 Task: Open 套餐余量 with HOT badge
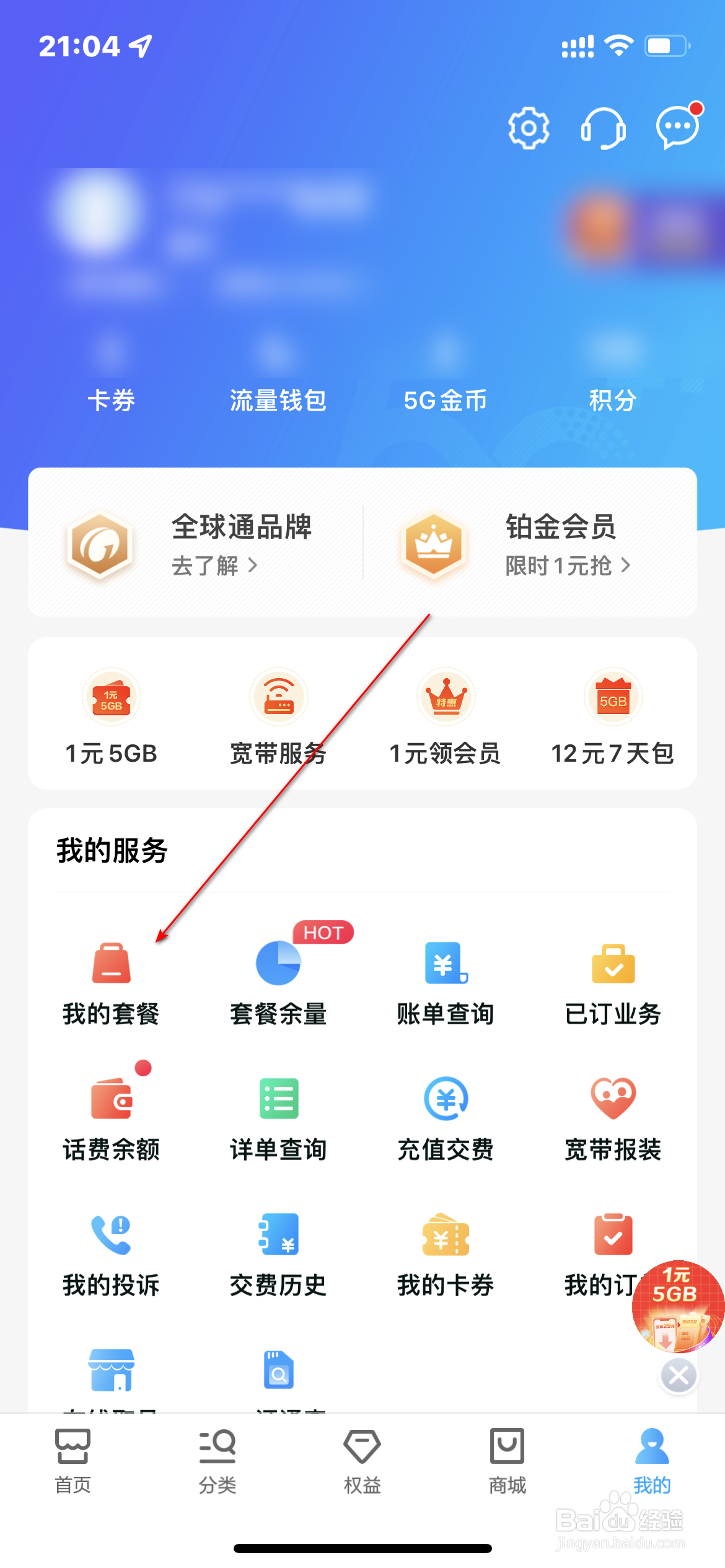pos(278,978)
